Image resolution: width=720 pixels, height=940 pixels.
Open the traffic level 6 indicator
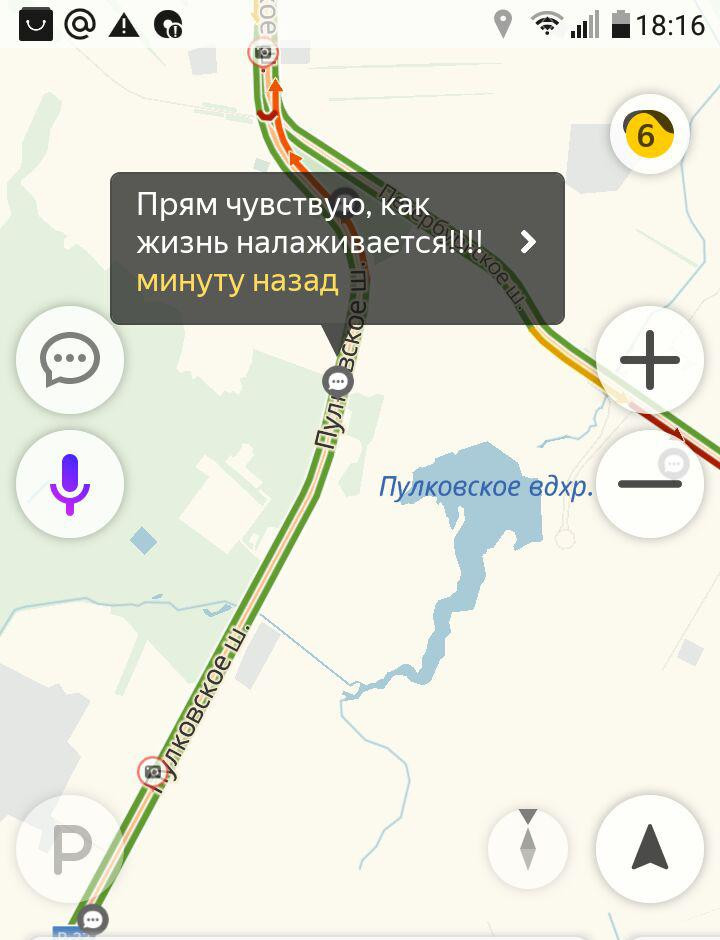(649, 134)
